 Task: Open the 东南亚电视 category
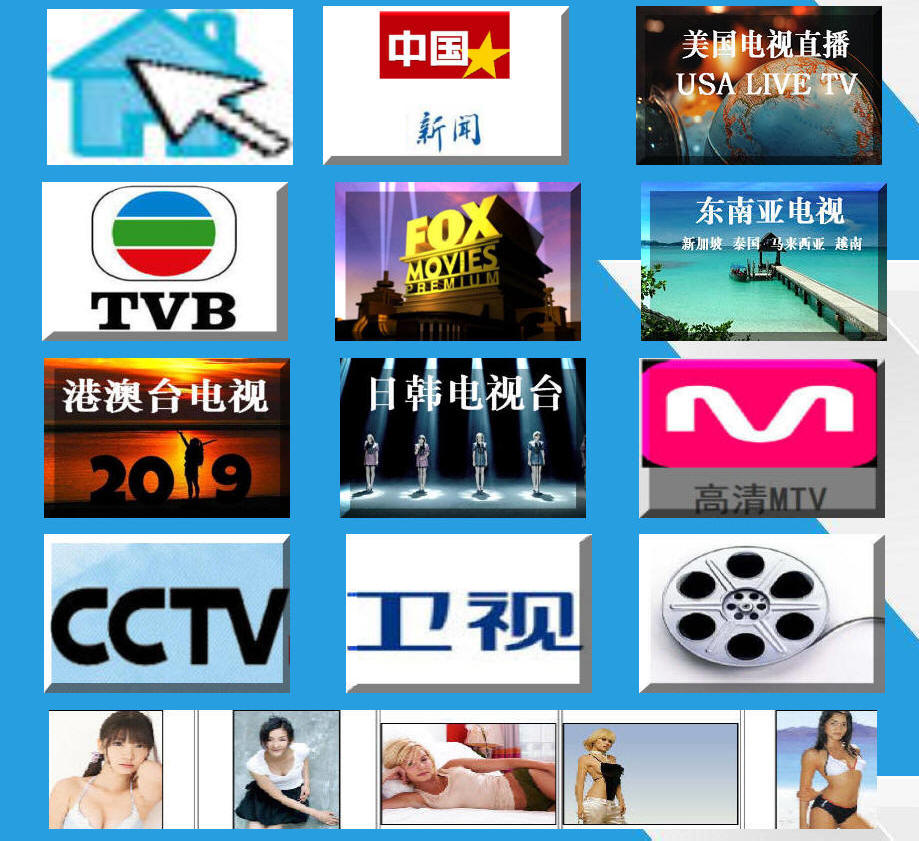(x=763, y=261)
